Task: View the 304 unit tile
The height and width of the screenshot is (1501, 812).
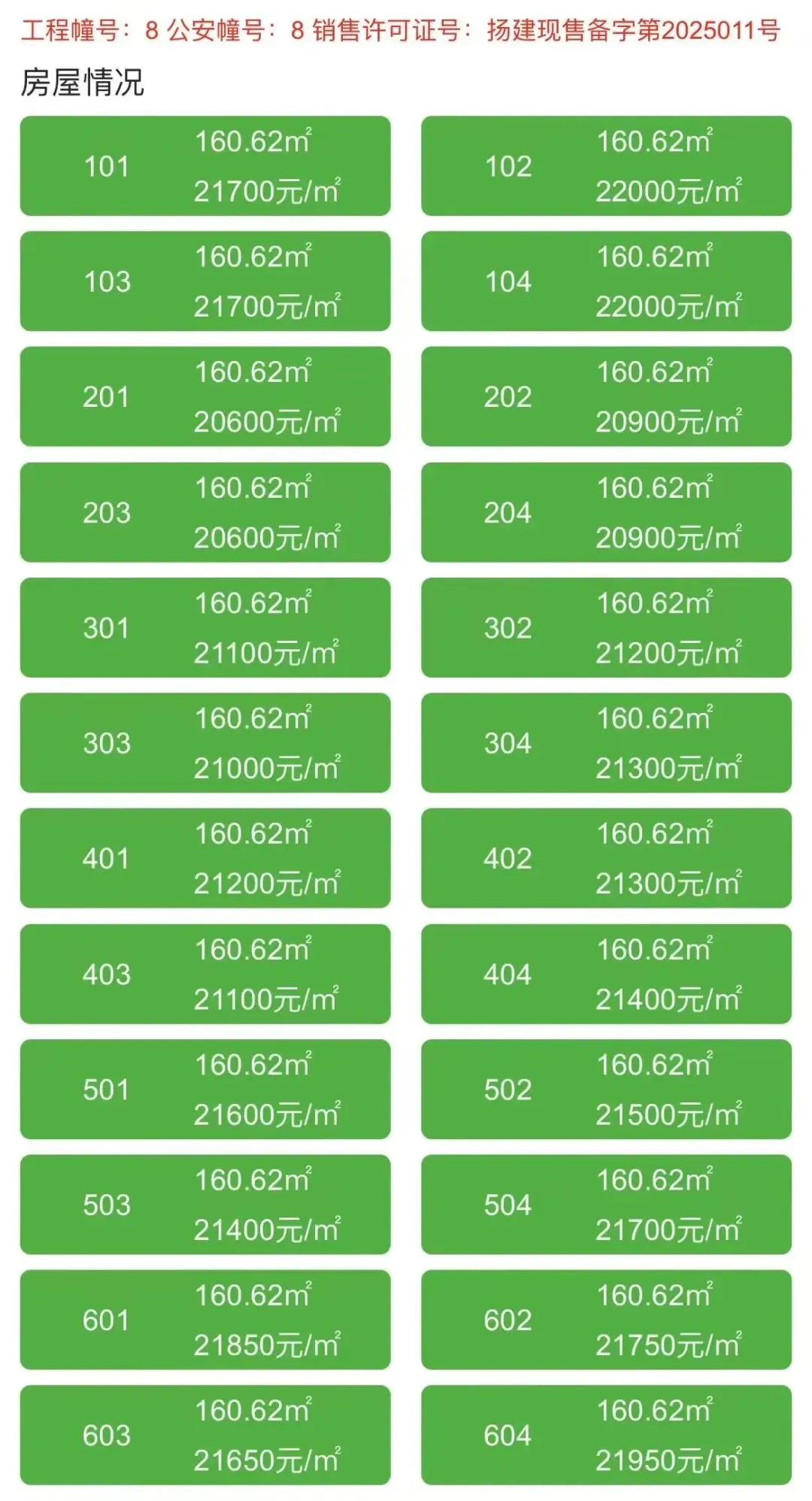Action: pos(606,743)
